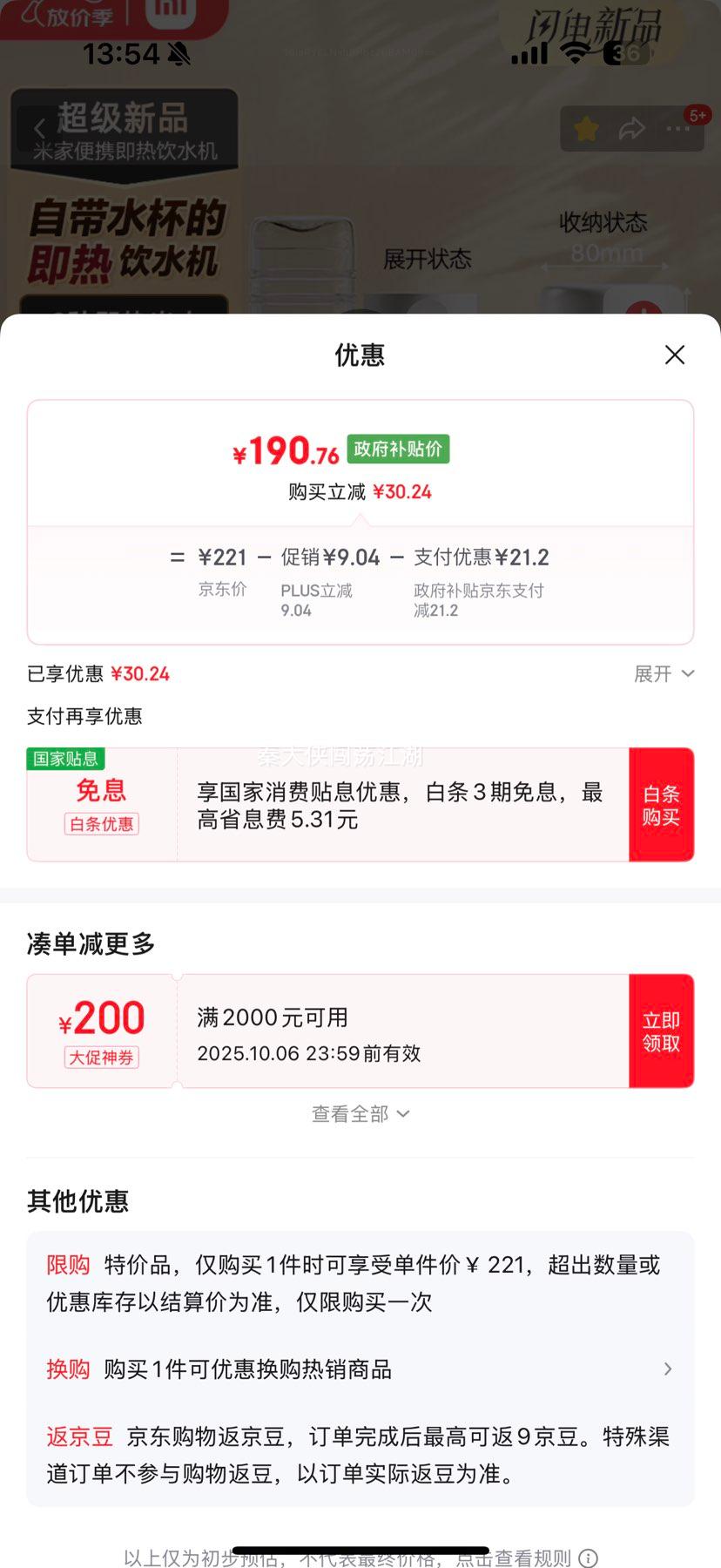Open the 换购 add-on purchase offer
The width and height of the screenshot is (721, 1568).
360,1369
